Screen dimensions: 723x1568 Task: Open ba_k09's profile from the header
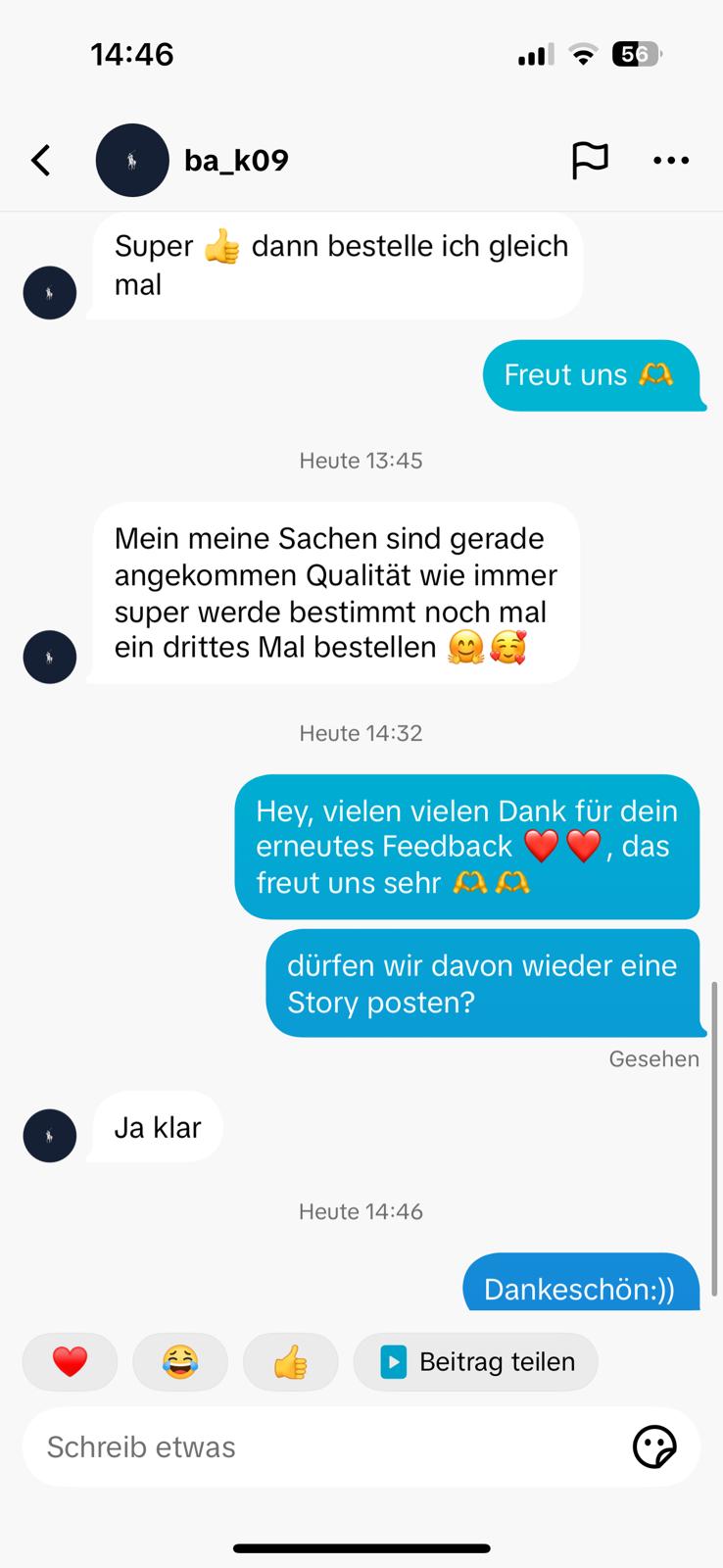pyautogui.click(x=235, y=161)
